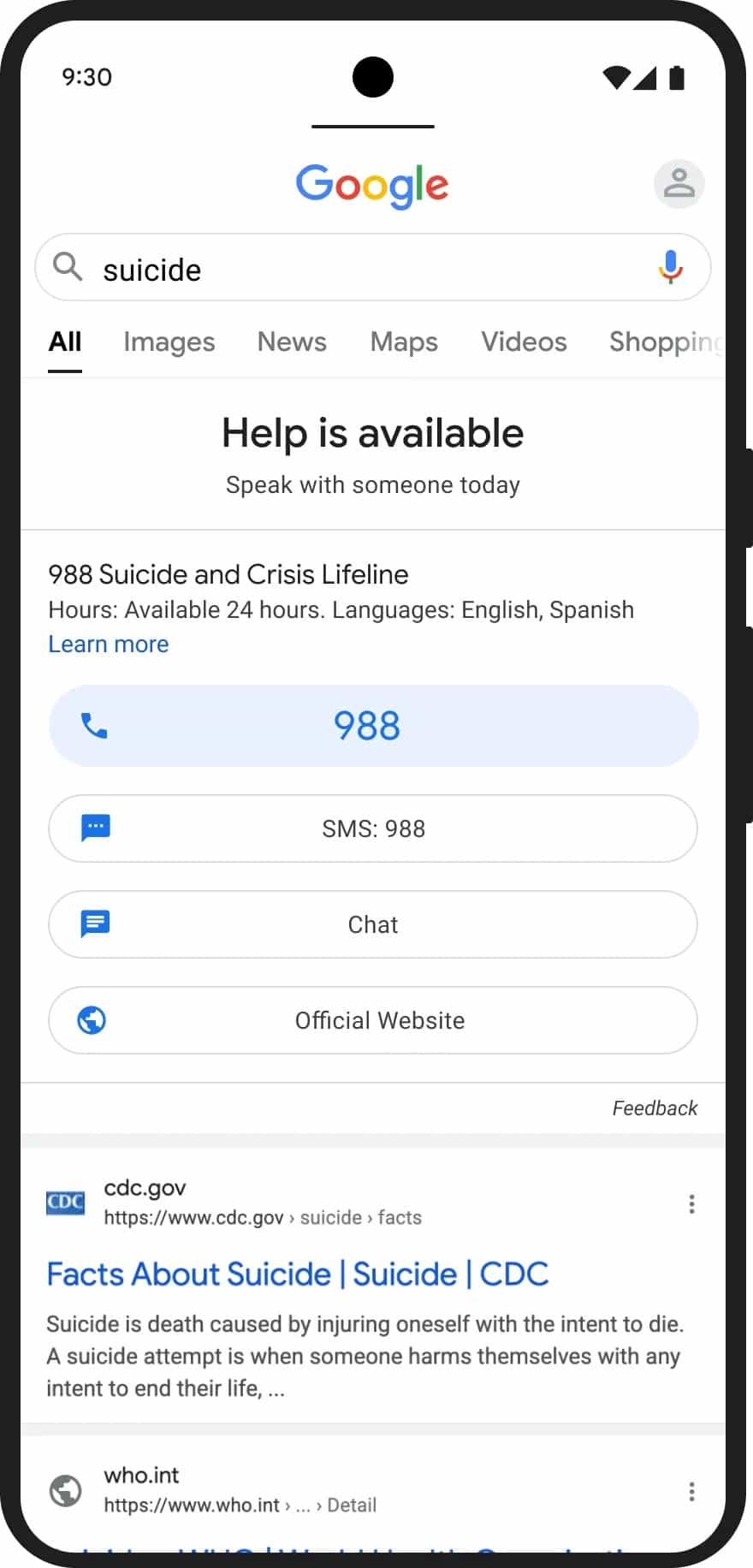
Task: Switch to the Videos tab
Action: (x=524, y=342)
